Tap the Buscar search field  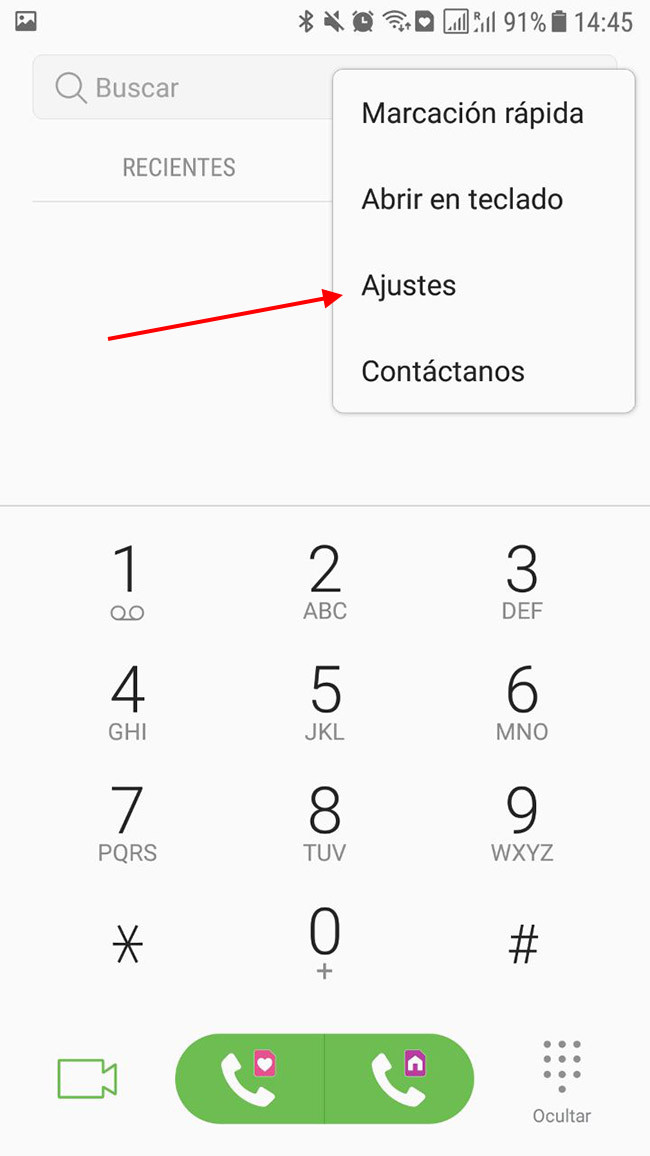tap(180, 88)
